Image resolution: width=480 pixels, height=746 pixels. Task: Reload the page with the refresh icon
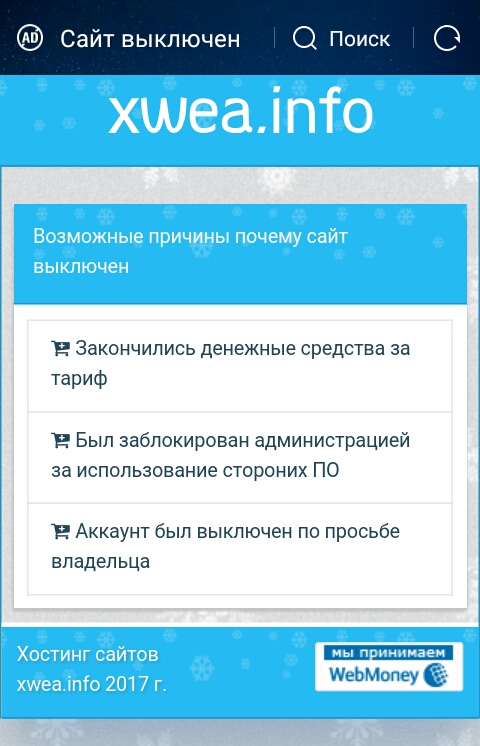[x=447, y=38]
